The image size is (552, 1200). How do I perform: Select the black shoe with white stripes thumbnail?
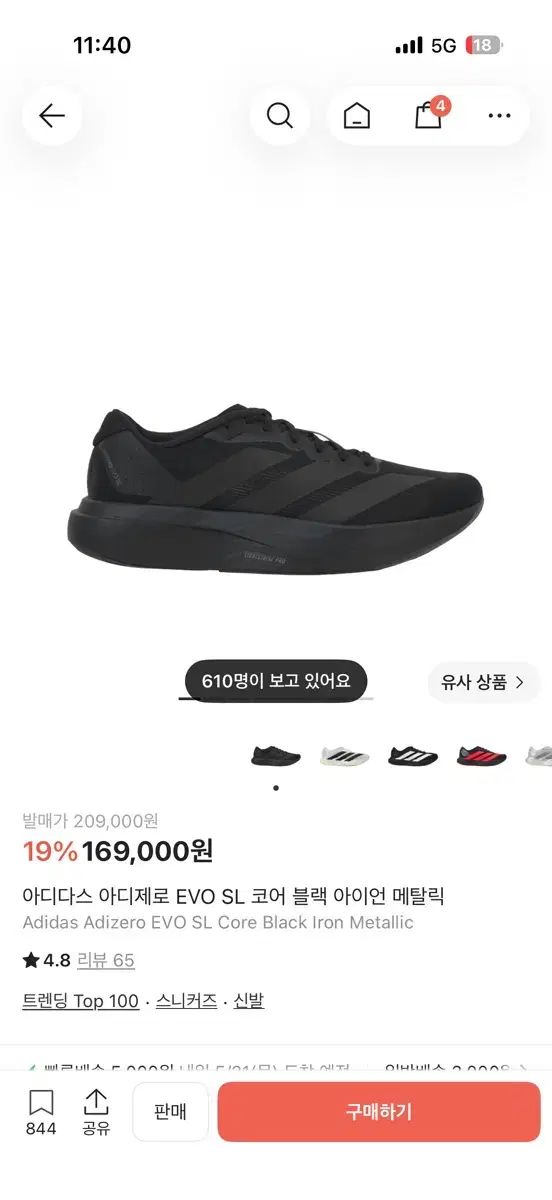[413, 755]
